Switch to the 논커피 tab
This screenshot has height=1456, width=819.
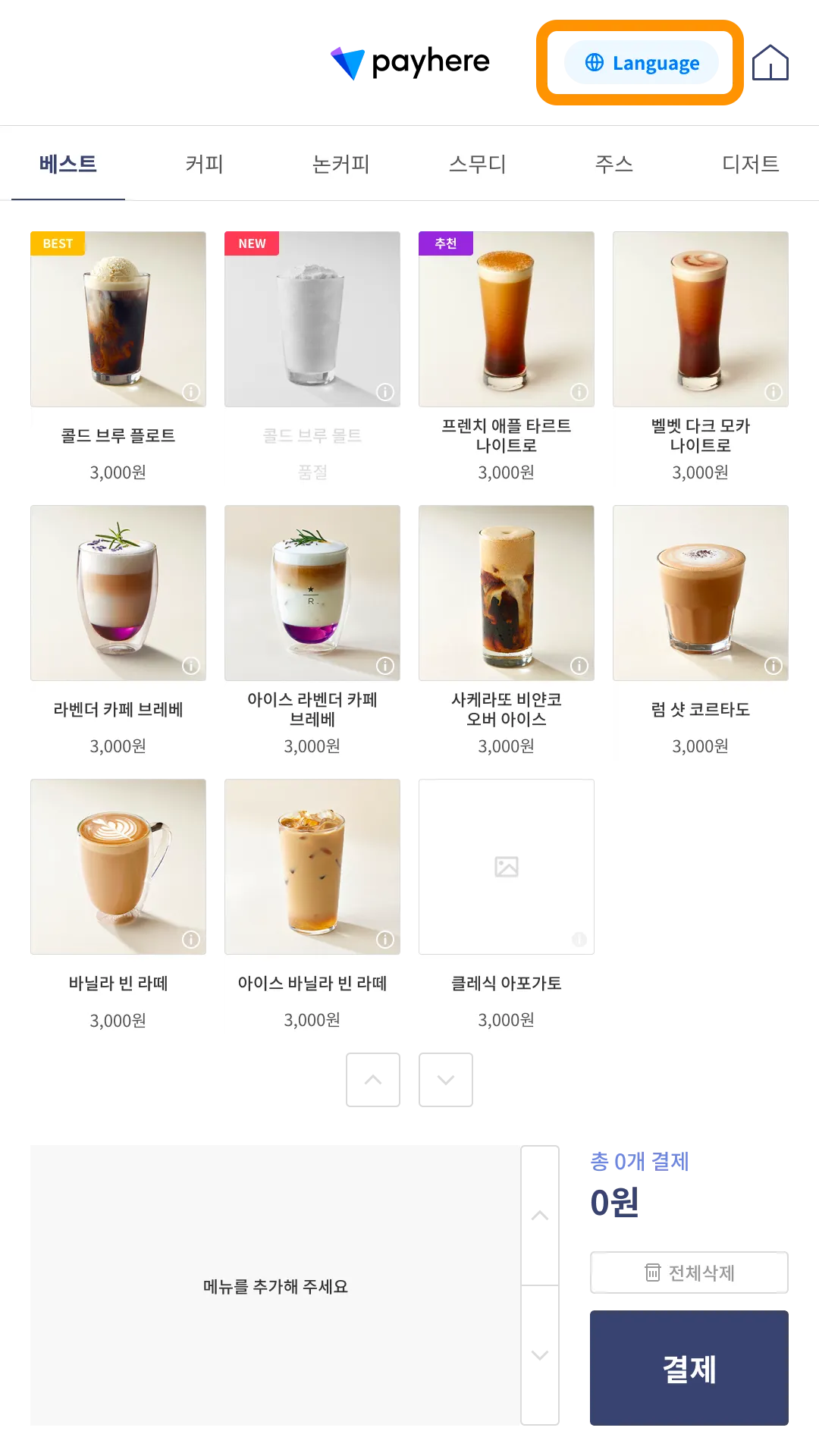340,164
